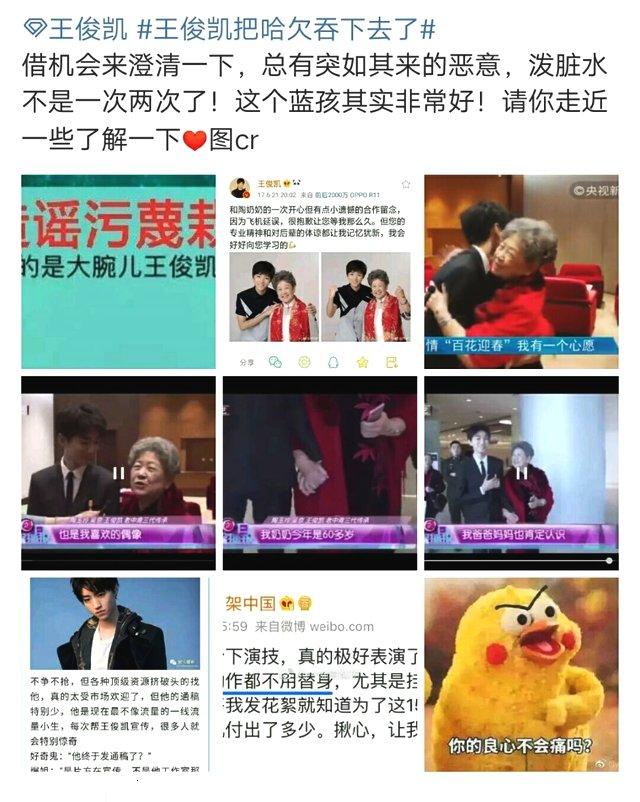The image size is (640, 802).
Task: Open the yellow chick 你的良心不会痛吗 meme
Action: [x=521, y=674]
